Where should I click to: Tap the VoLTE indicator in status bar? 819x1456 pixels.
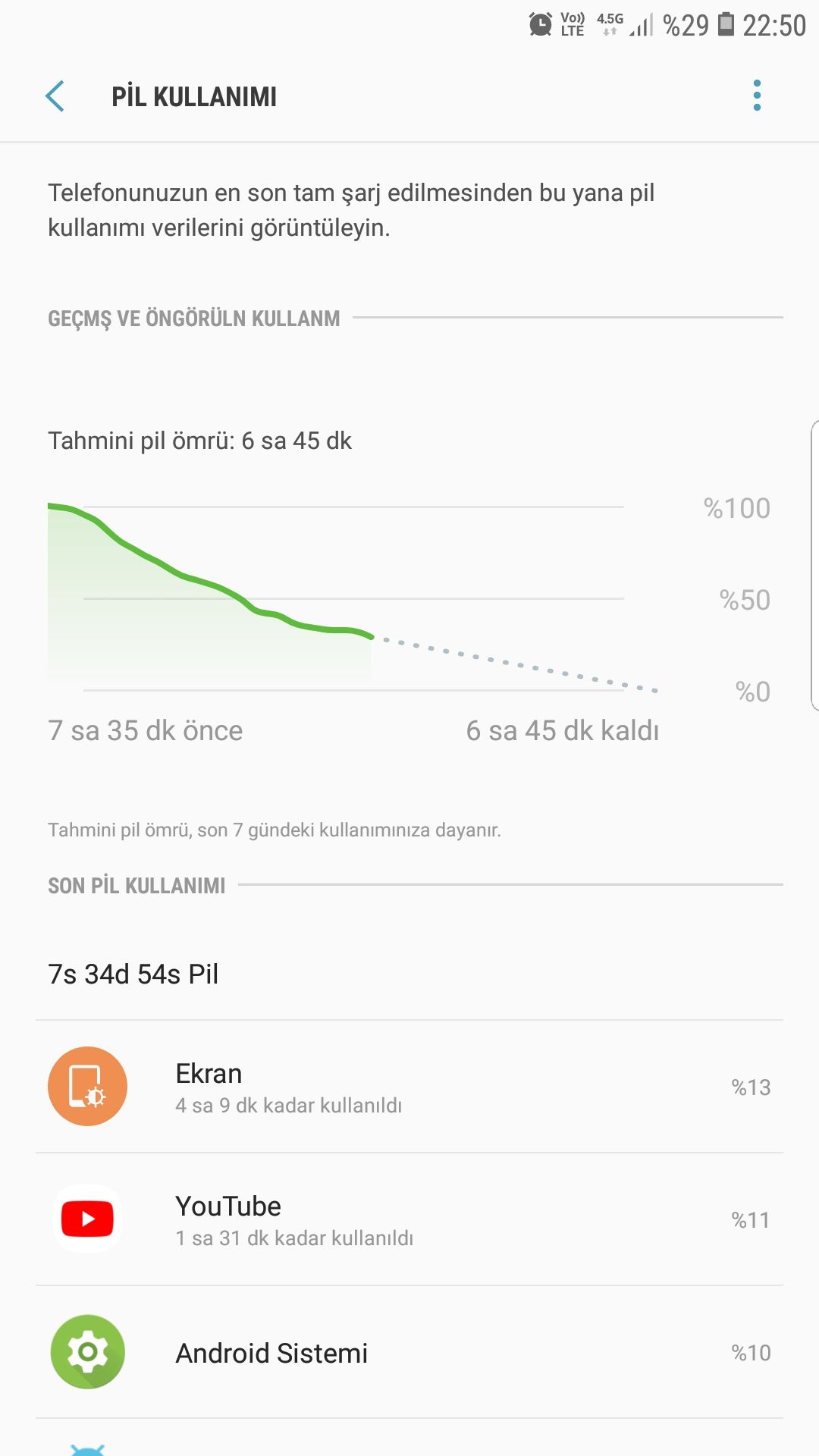(573, 23)
